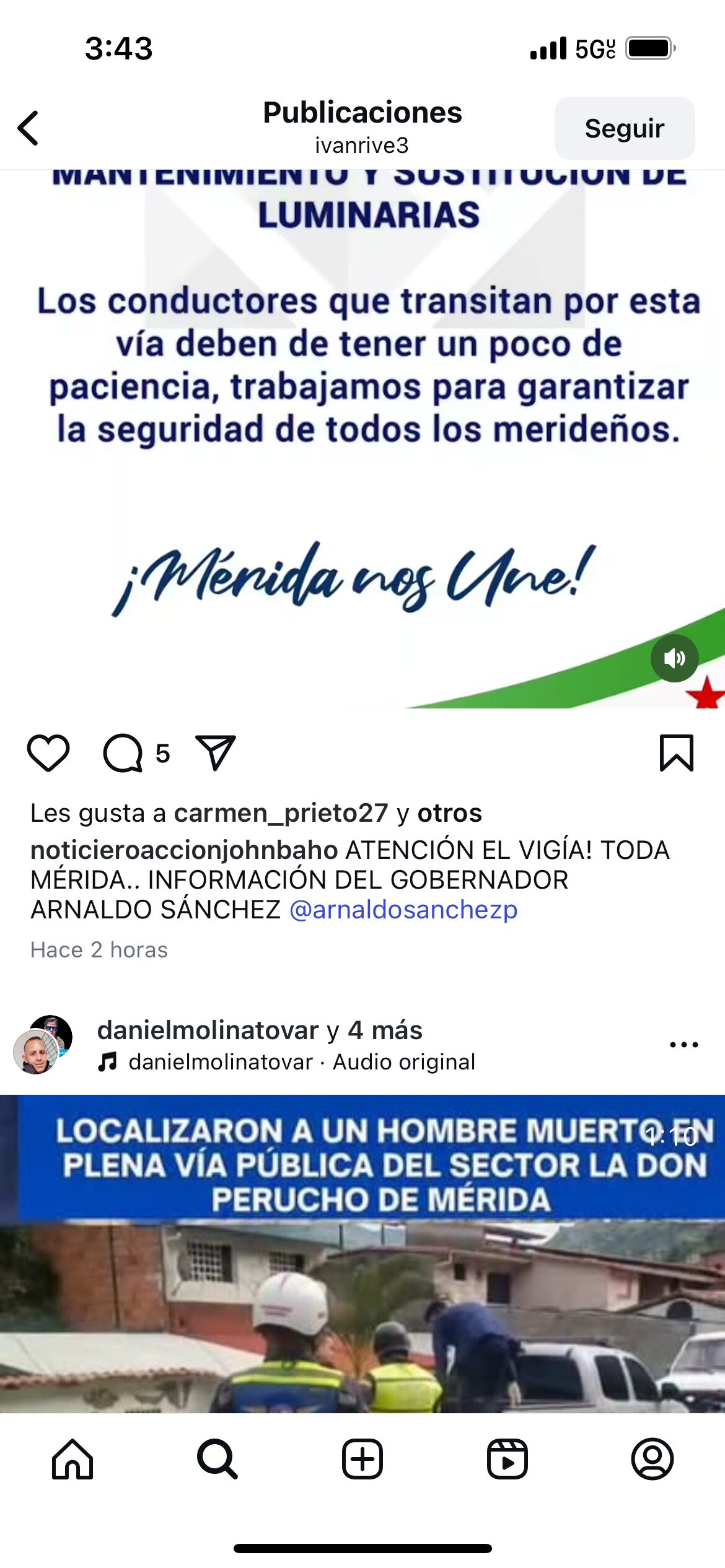This screenshot has width=725, height=1568.
Task: Switch to the Search tab
Action: point(217,1459)
